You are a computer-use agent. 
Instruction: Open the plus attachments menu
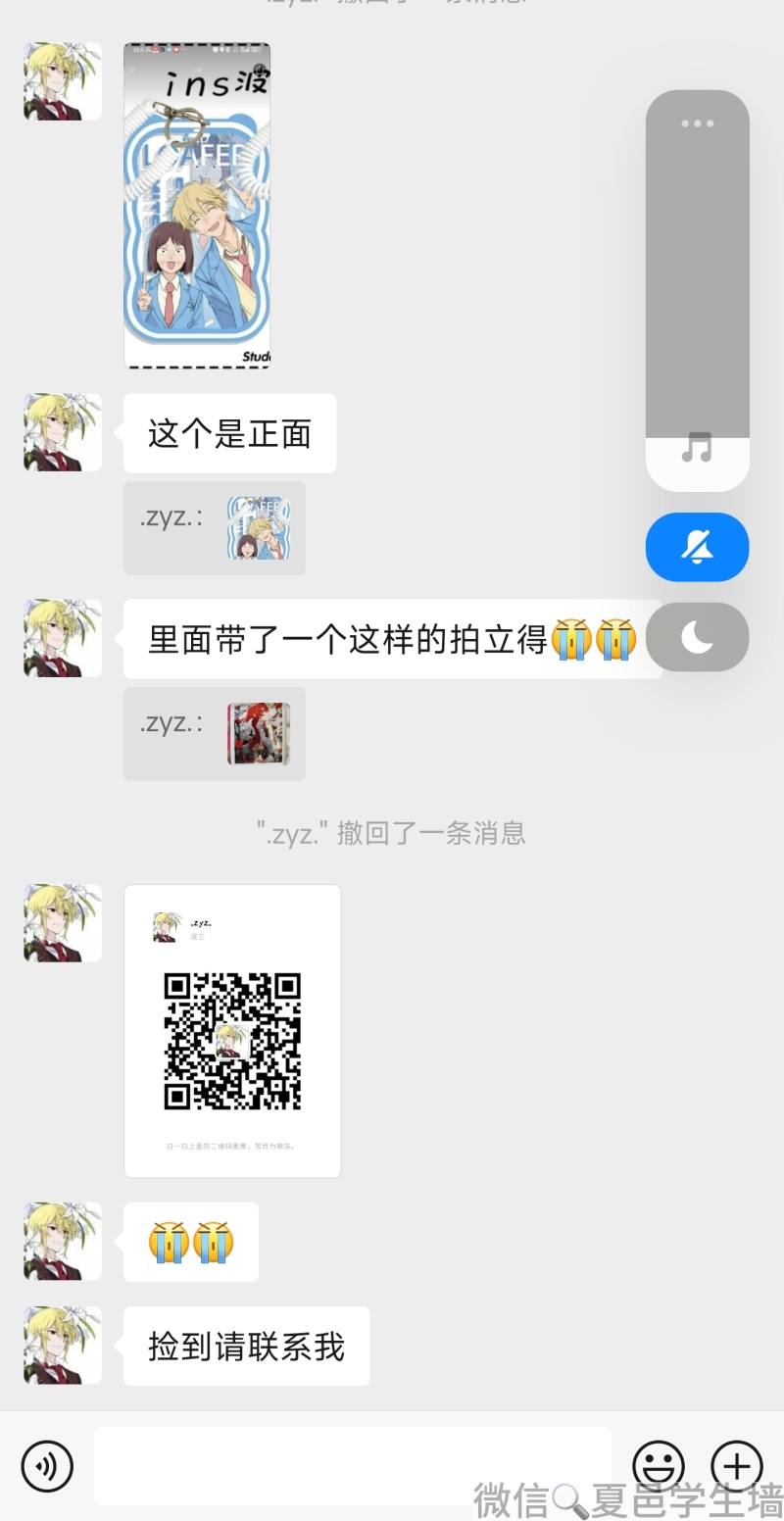[737, 1466]
